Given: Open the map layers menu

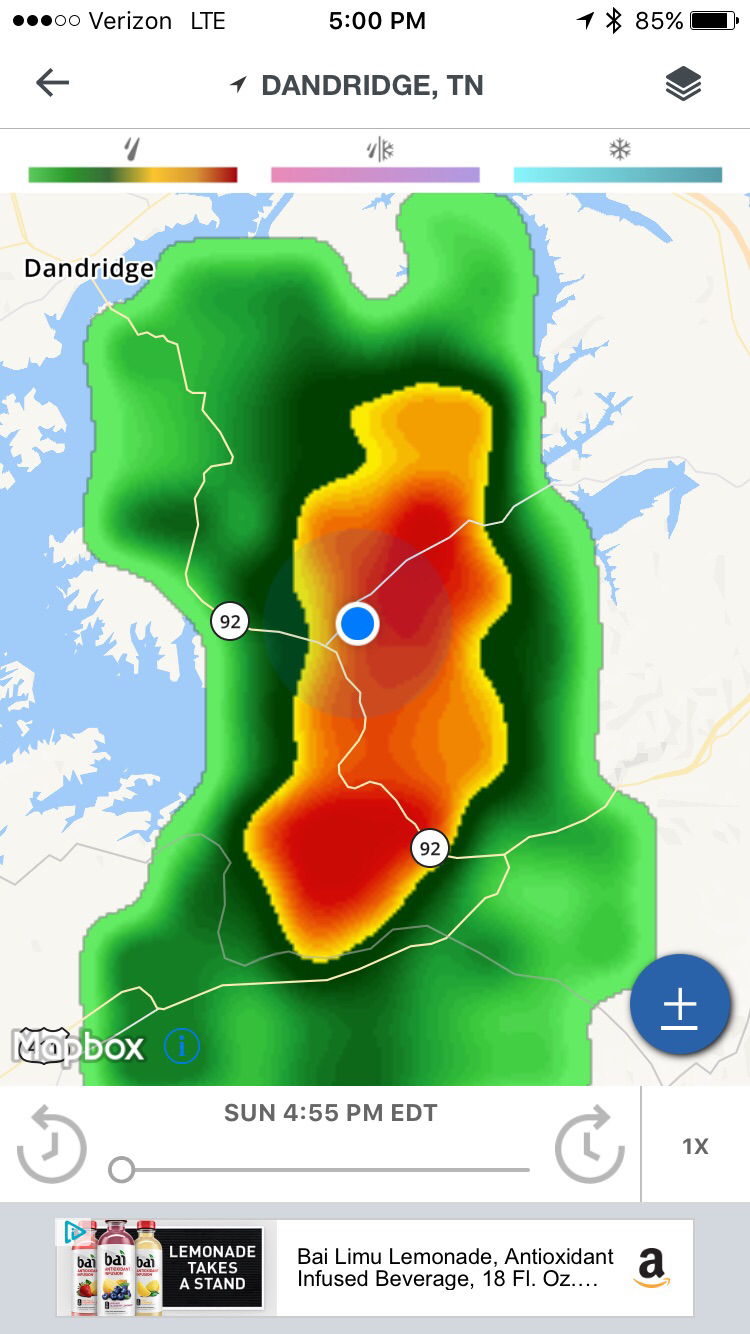Looking at the screenshot, I should coord(683,85).
